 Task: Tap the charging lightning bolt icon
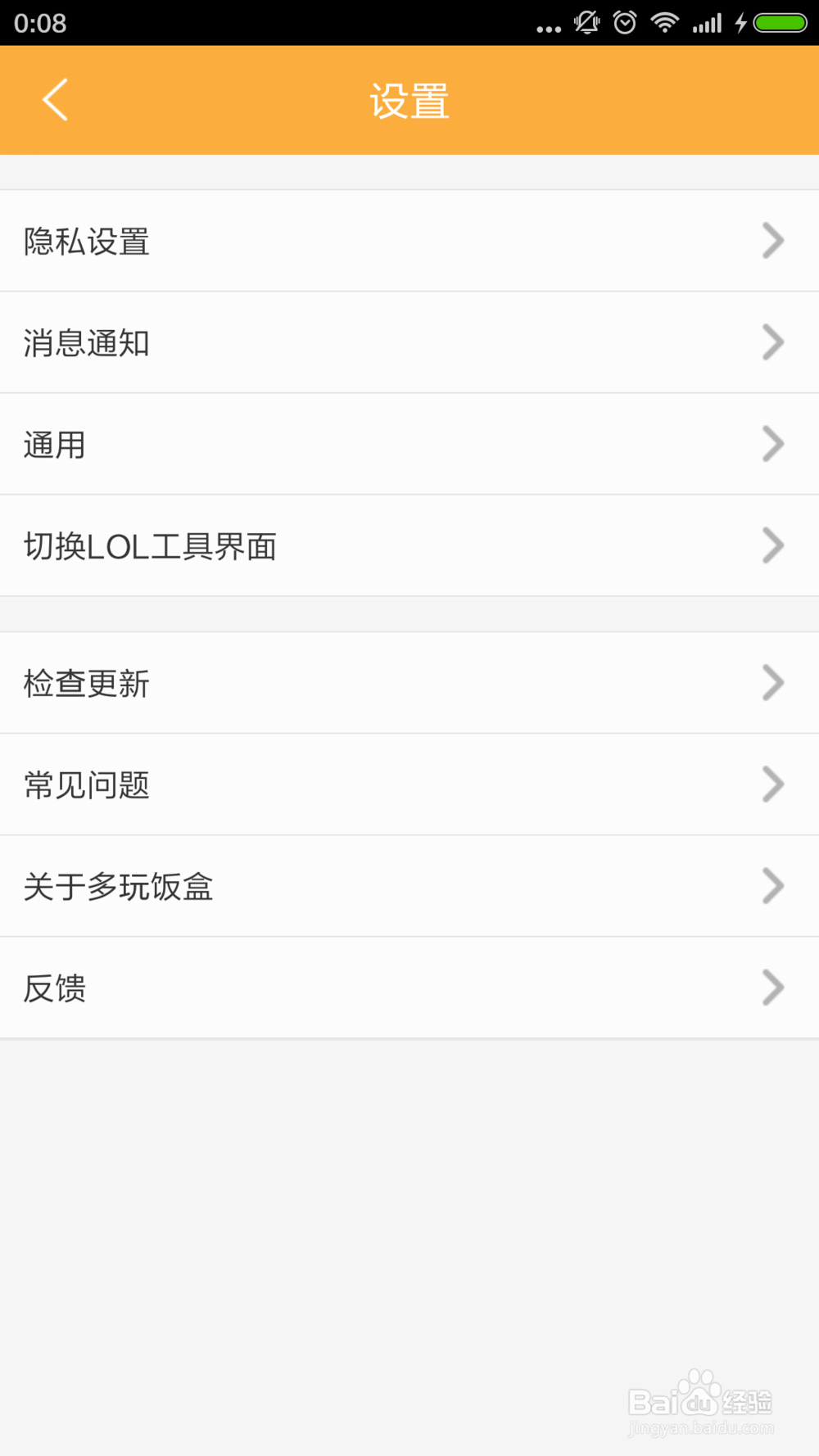(x=742, y=23)
